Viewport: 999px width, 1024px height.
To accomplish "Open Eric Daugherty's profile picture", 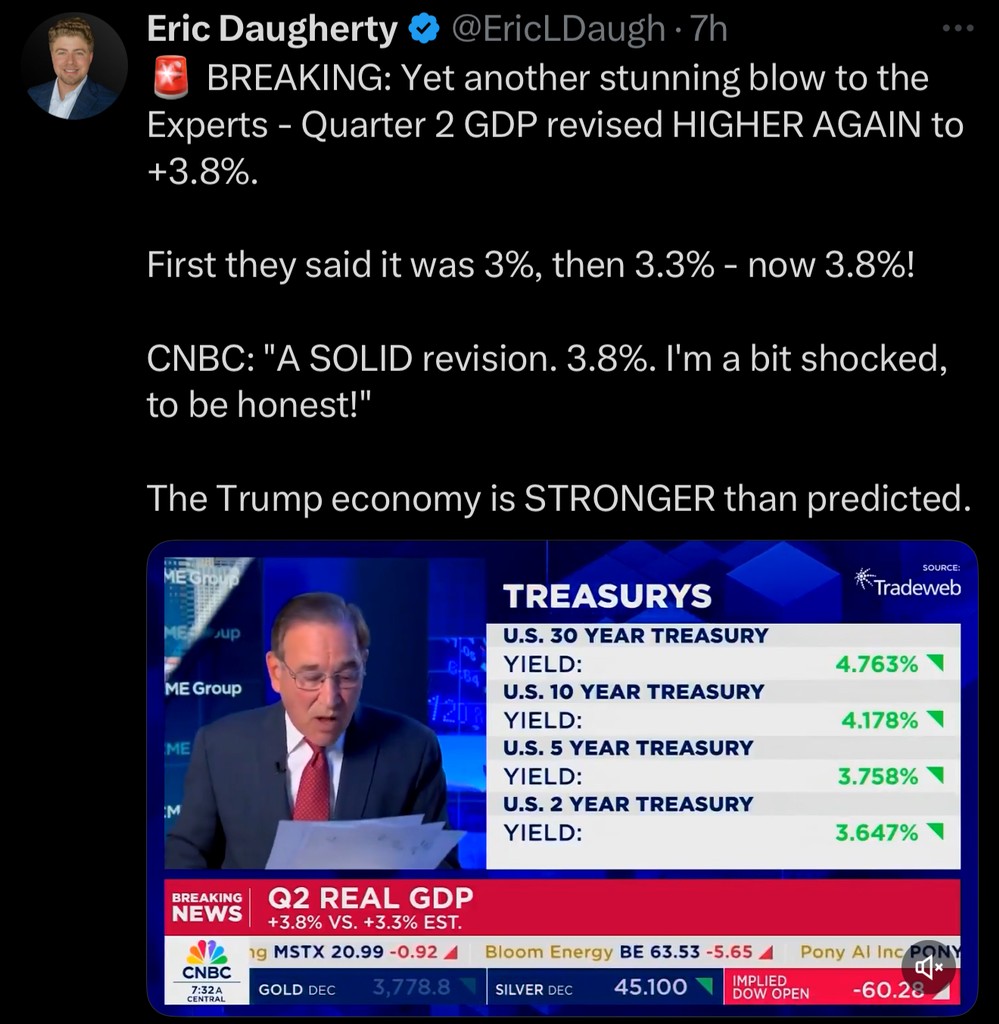I will point(74,67).
